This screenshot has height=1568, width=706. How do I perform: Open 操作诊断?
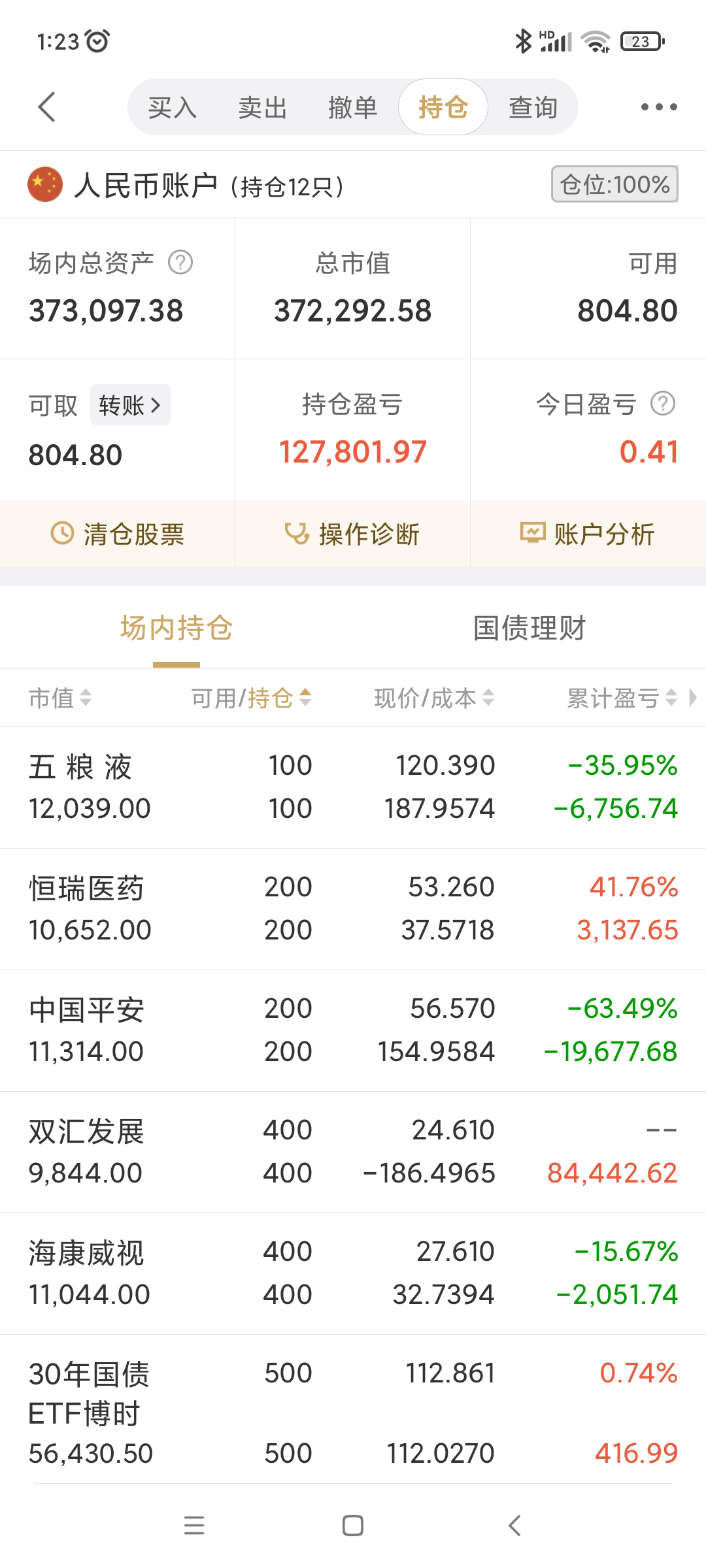click(352, 534)
